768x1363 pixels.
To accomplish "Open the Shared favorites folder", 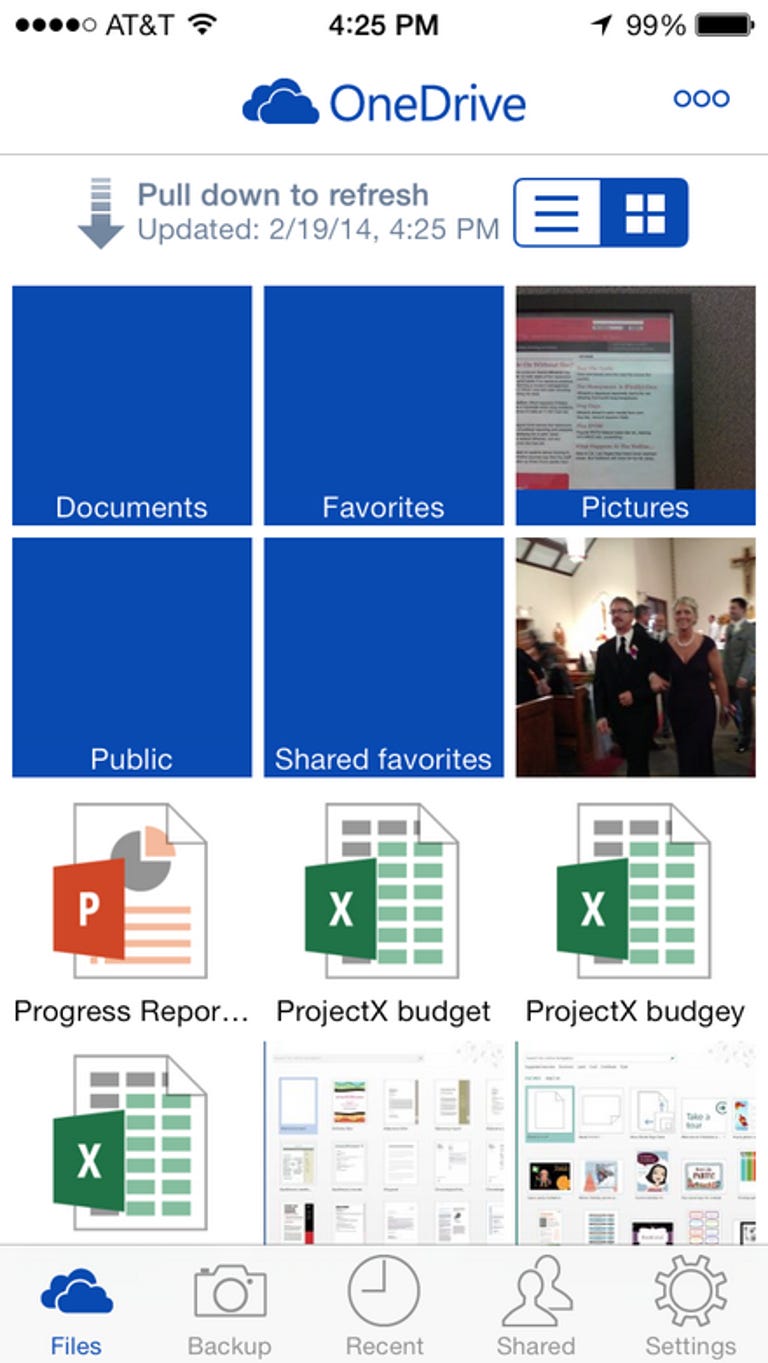I will [x=384, y=657].
